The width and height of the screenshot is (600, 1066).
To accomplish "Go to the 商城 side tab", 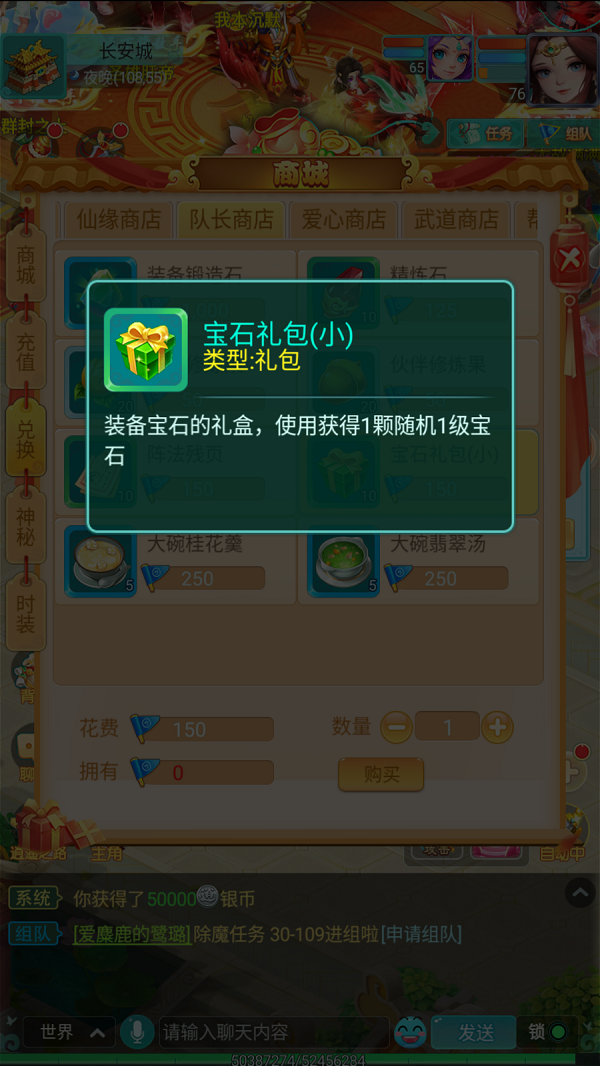I will coord(26,263).
